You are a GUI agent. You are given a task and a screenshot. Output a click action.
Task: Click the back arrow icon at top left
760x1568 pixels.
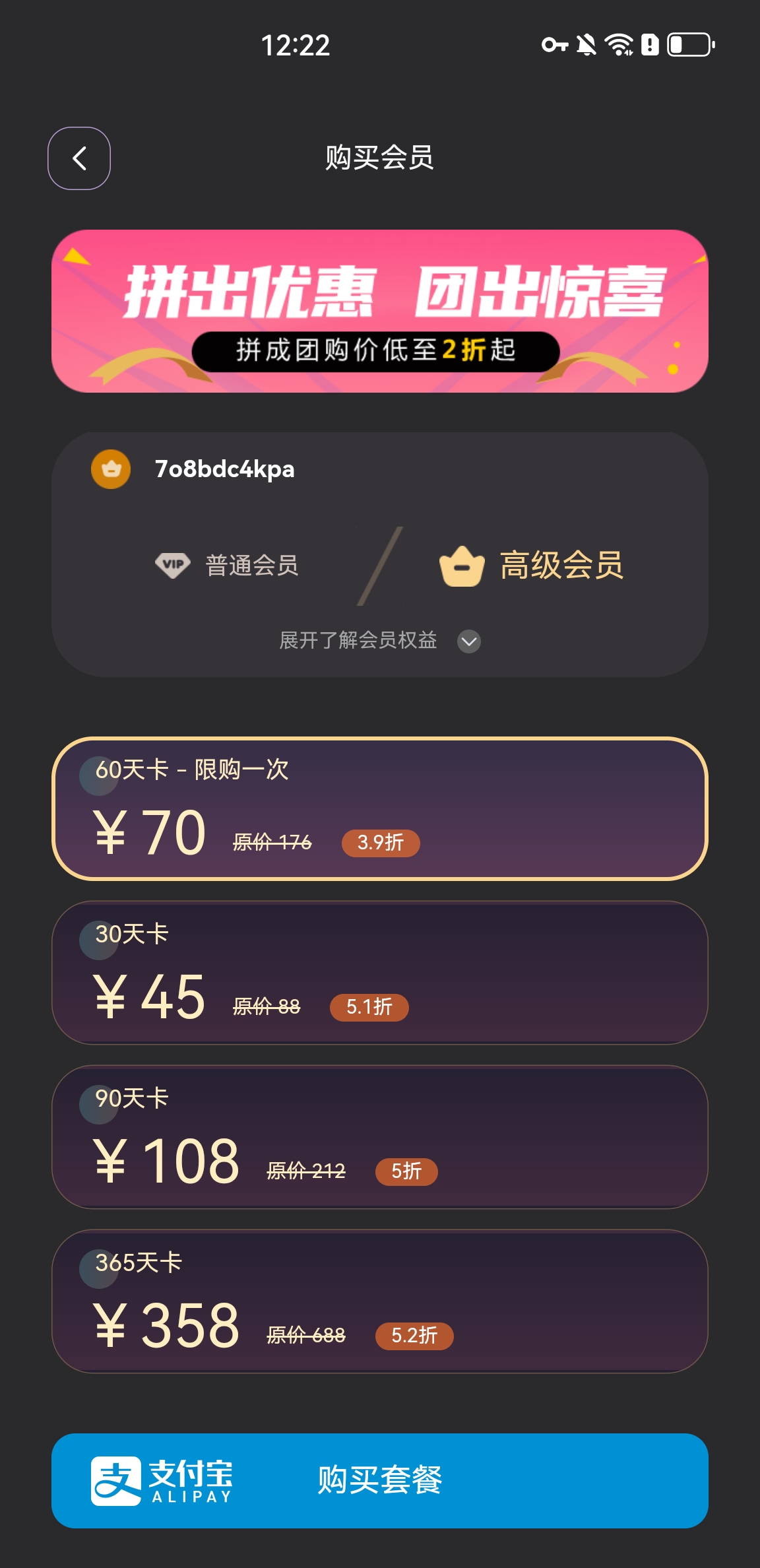tap(79, 158)
